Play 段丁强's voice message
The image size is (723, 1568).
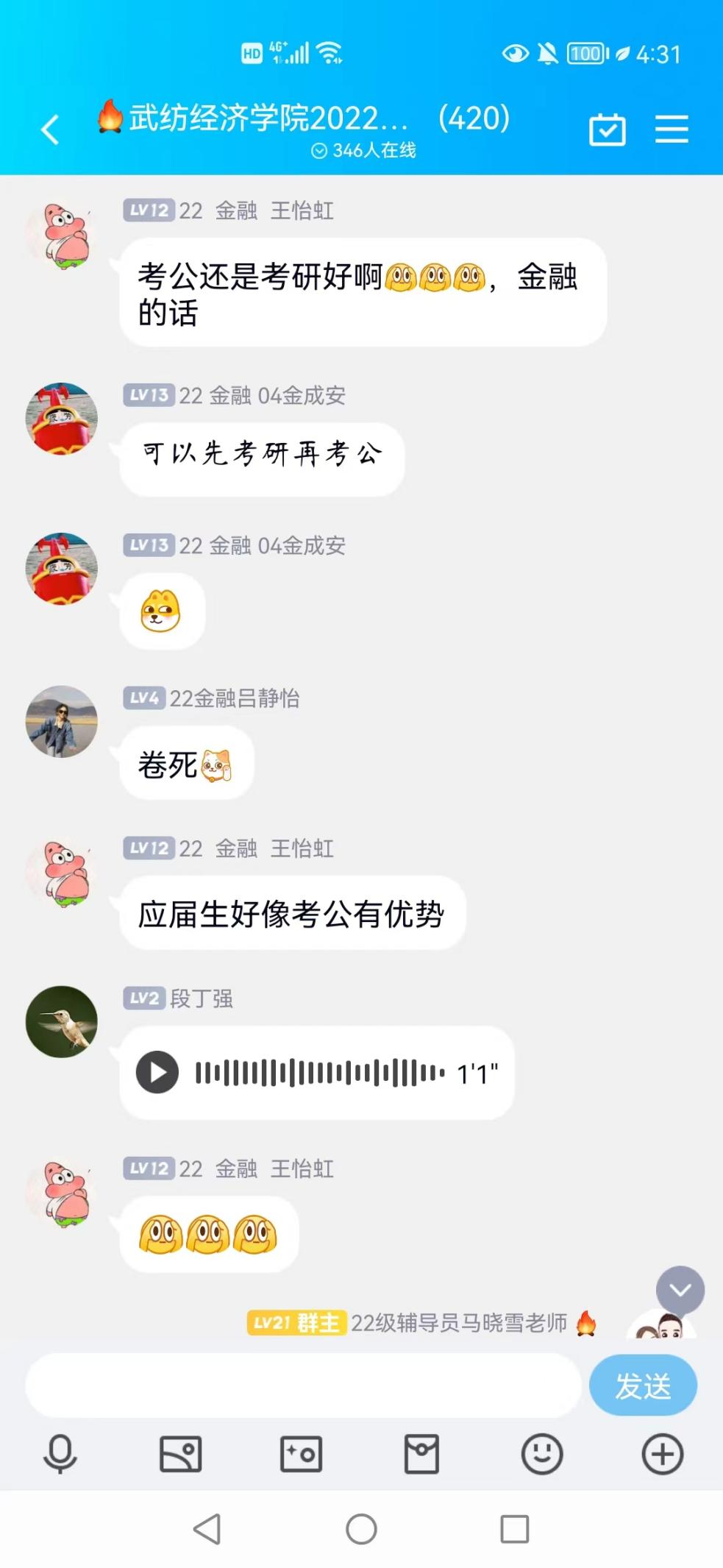[x=157, y=1073]
